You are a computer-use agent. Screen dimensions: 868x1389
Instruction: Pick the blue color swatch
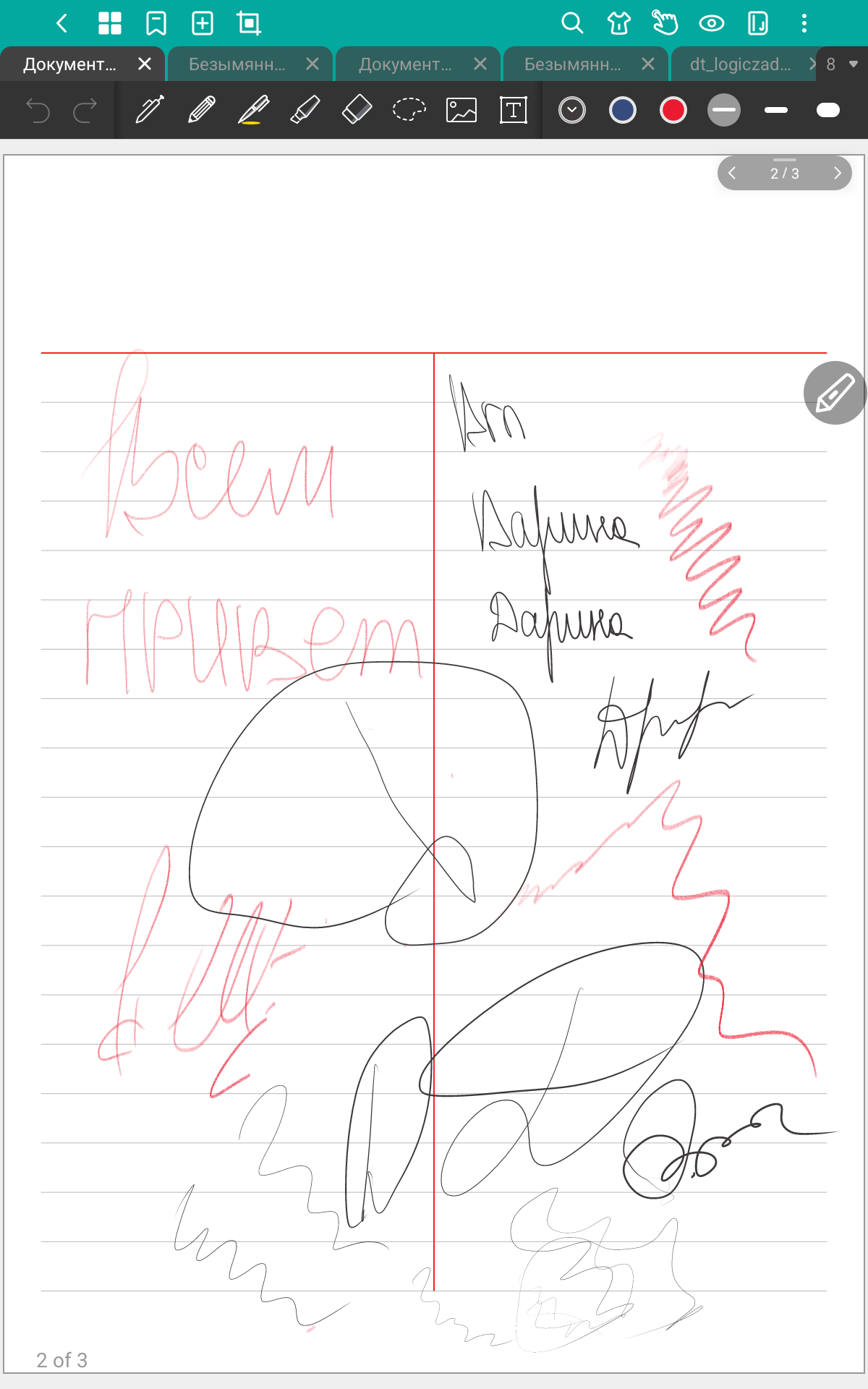[x=623, y=111]
